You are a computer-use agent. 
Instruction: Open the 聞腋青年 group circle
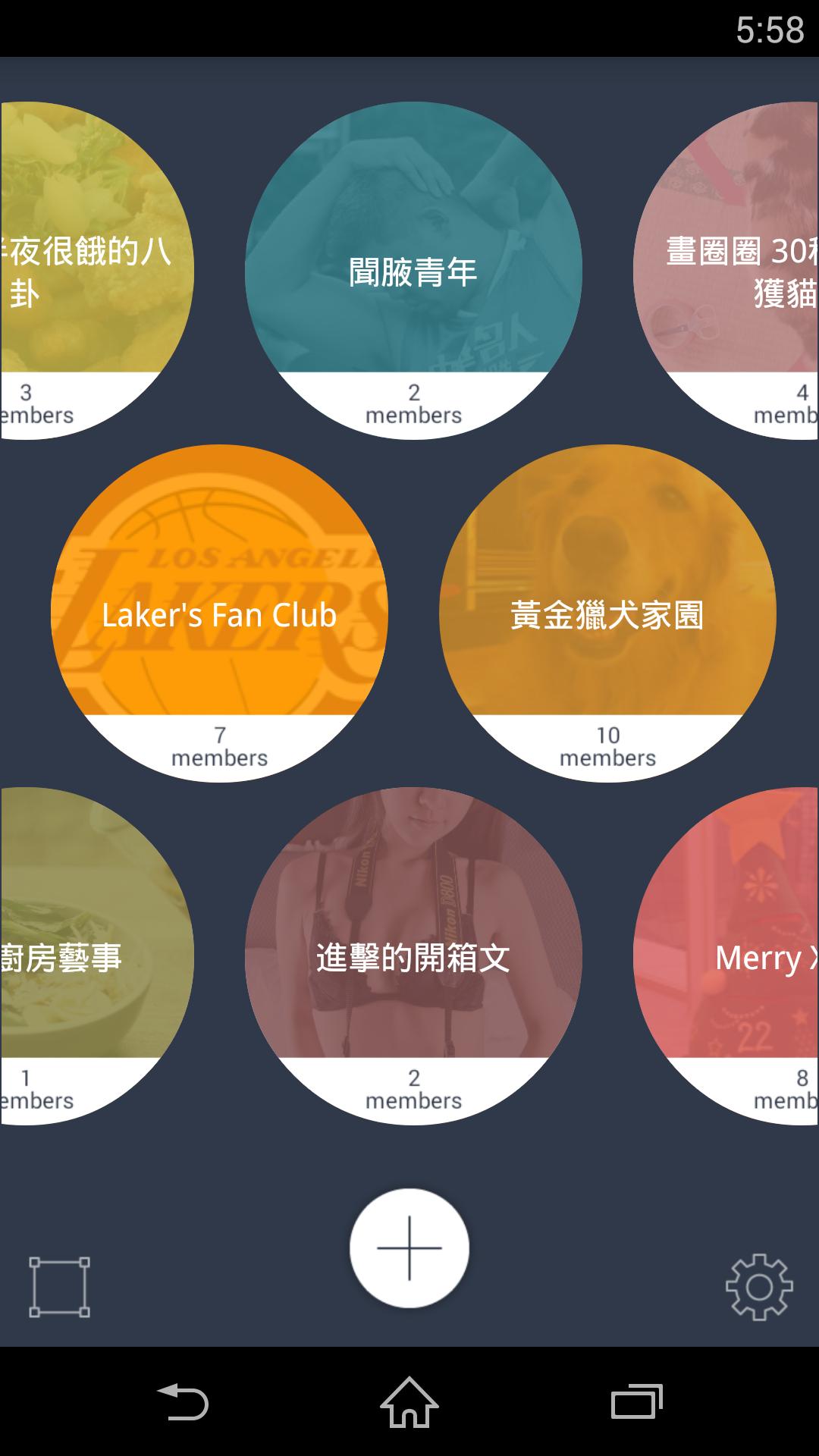[x=413, y=270]
